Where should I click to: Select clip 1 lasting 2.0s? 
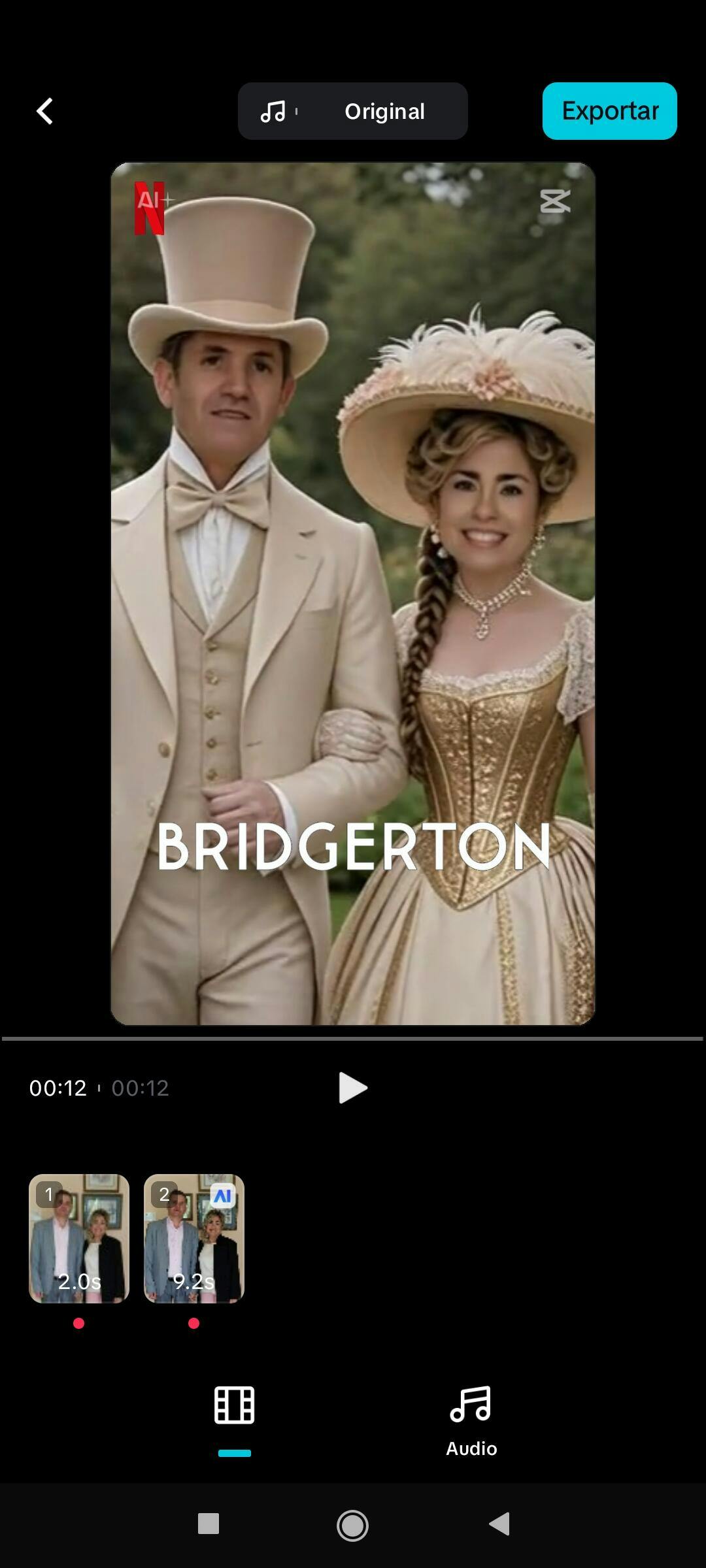point(79,1238)
